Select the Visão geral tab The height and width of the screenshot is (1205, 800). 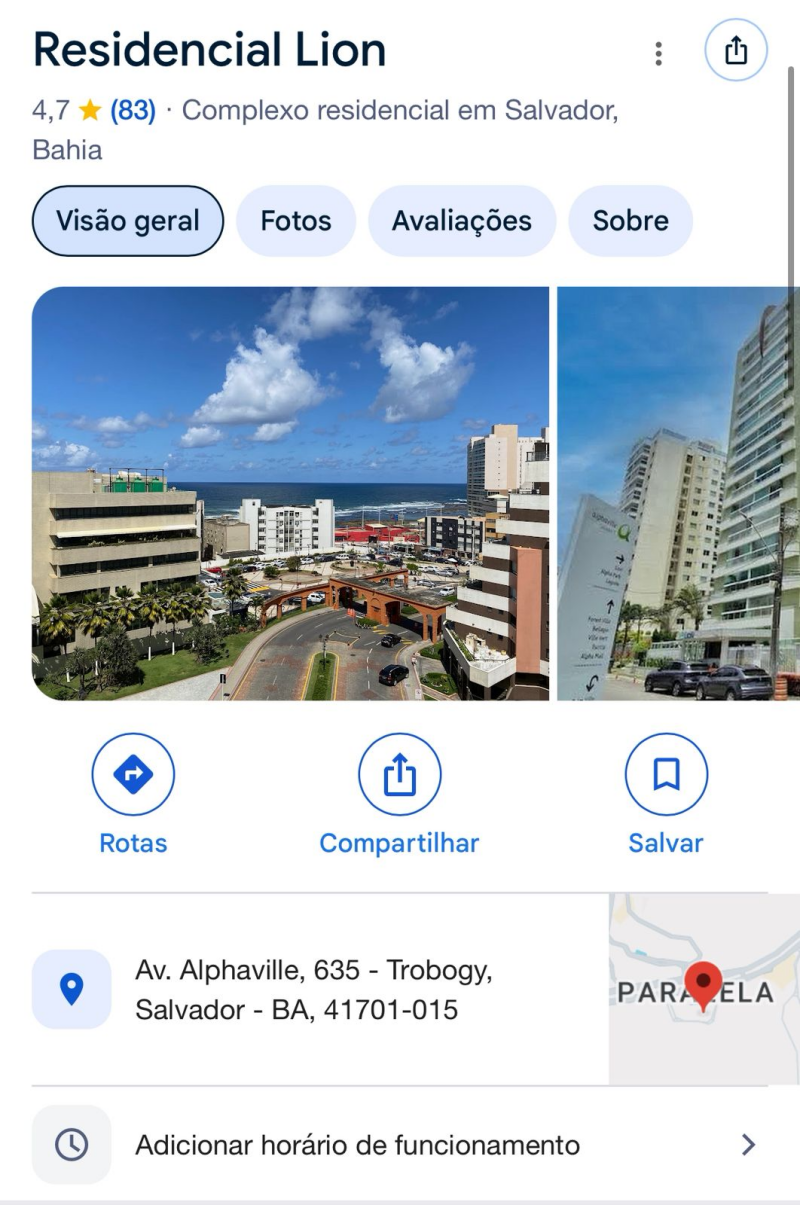[128, 221]
